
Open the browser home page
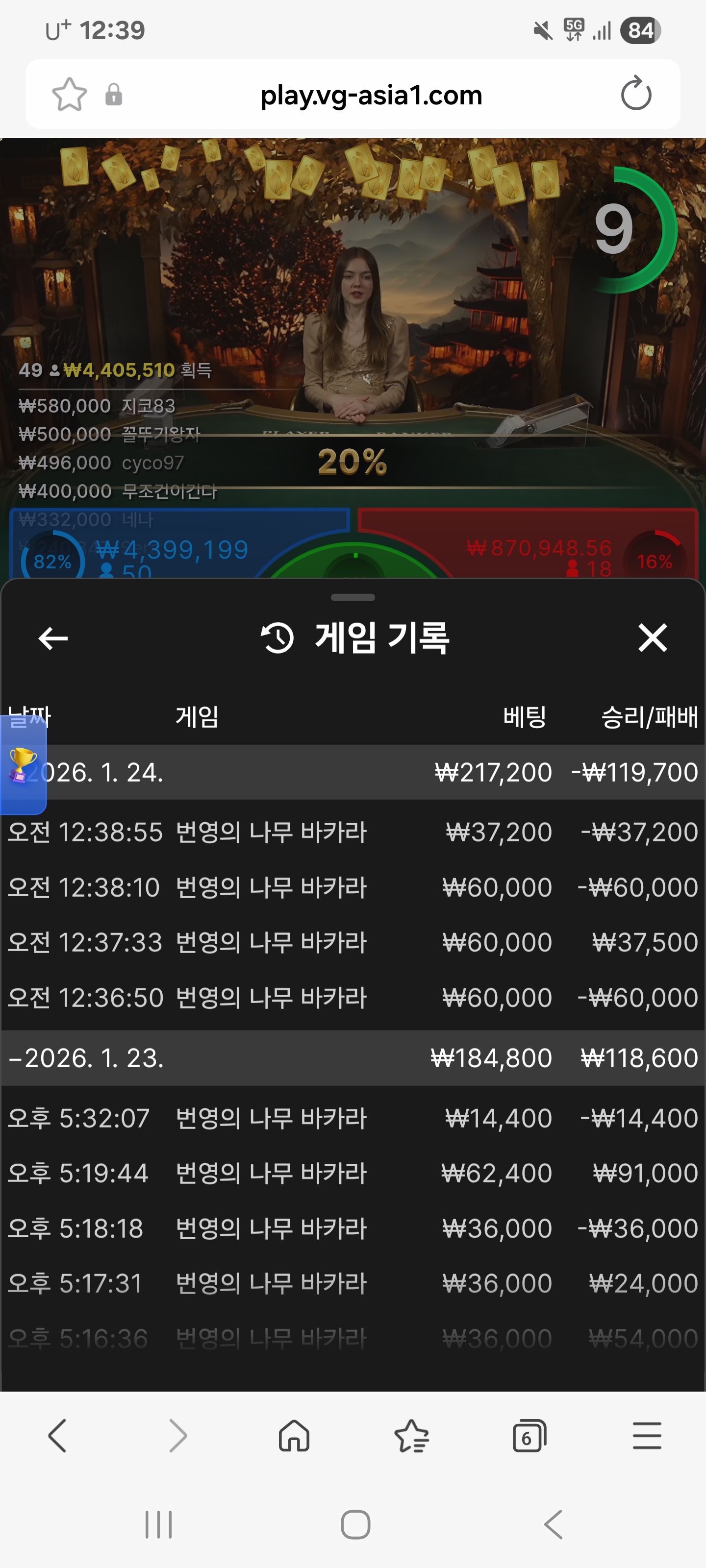pos(294,1437)
